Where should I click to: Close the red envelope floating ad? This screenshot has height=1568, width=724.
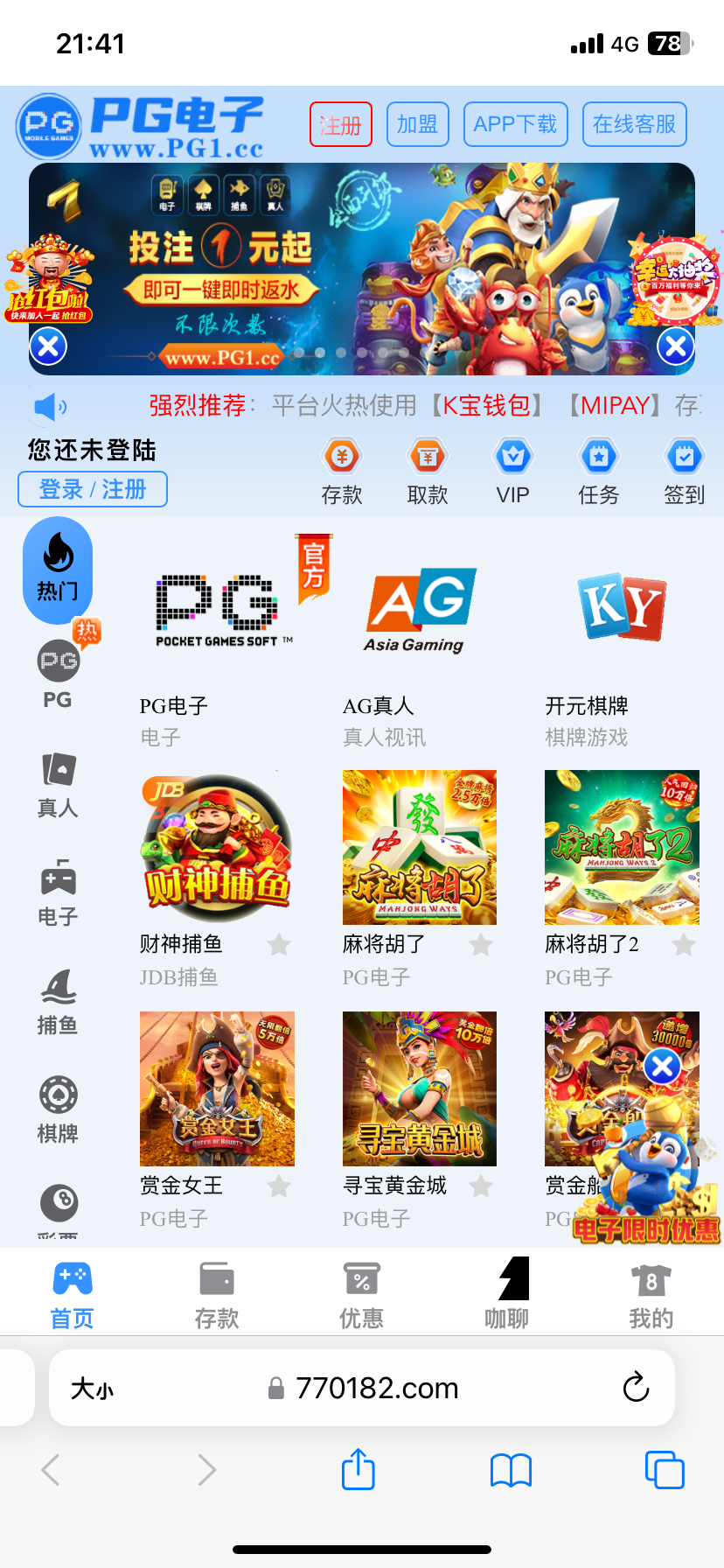pos(48,347)
